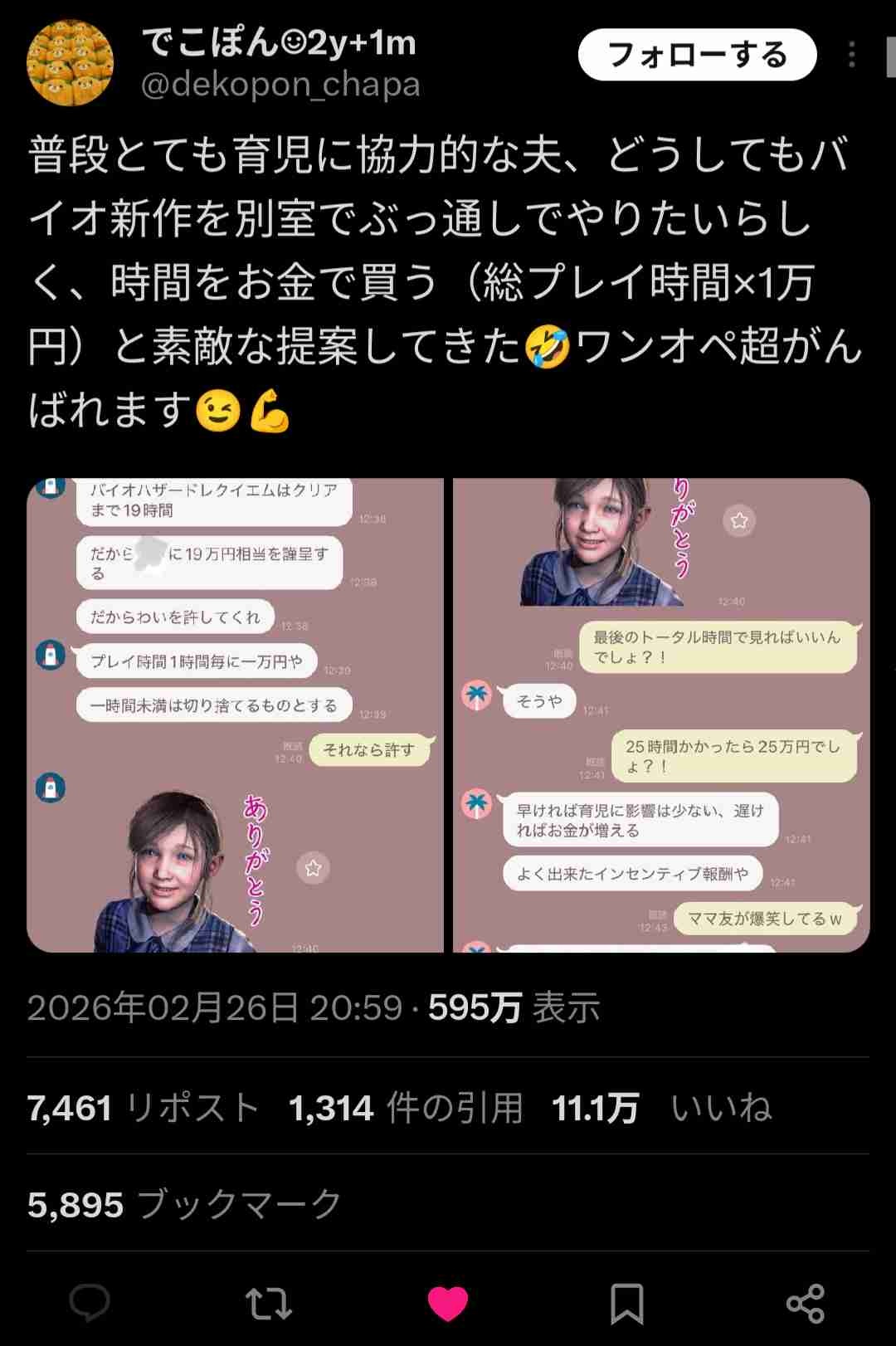896x1346 pixels.
Task: Open the @dekopon_chapa profile name
Action: click(280, 85)
